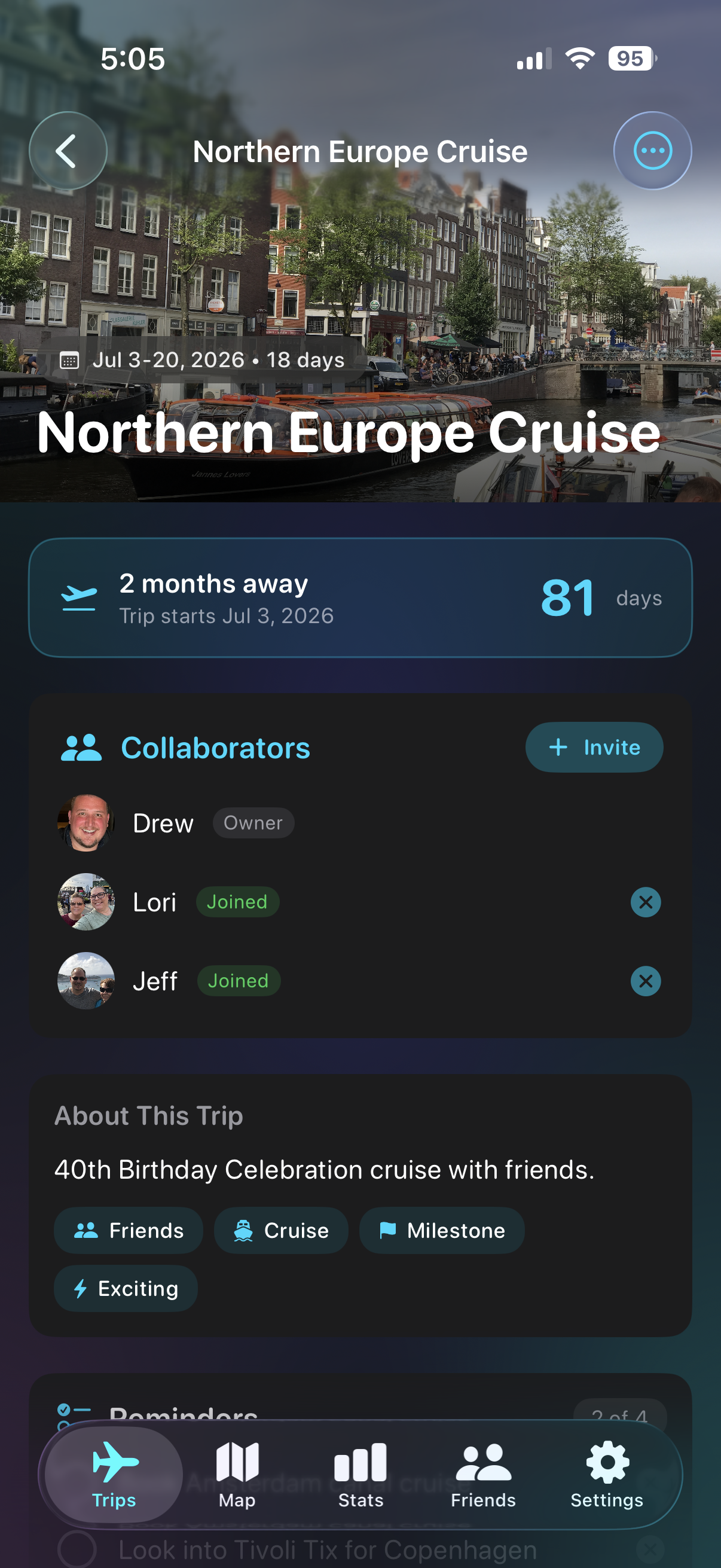Go back from the trip details
This screenshot has width=721, height=1568.
[x=68, y=151]
